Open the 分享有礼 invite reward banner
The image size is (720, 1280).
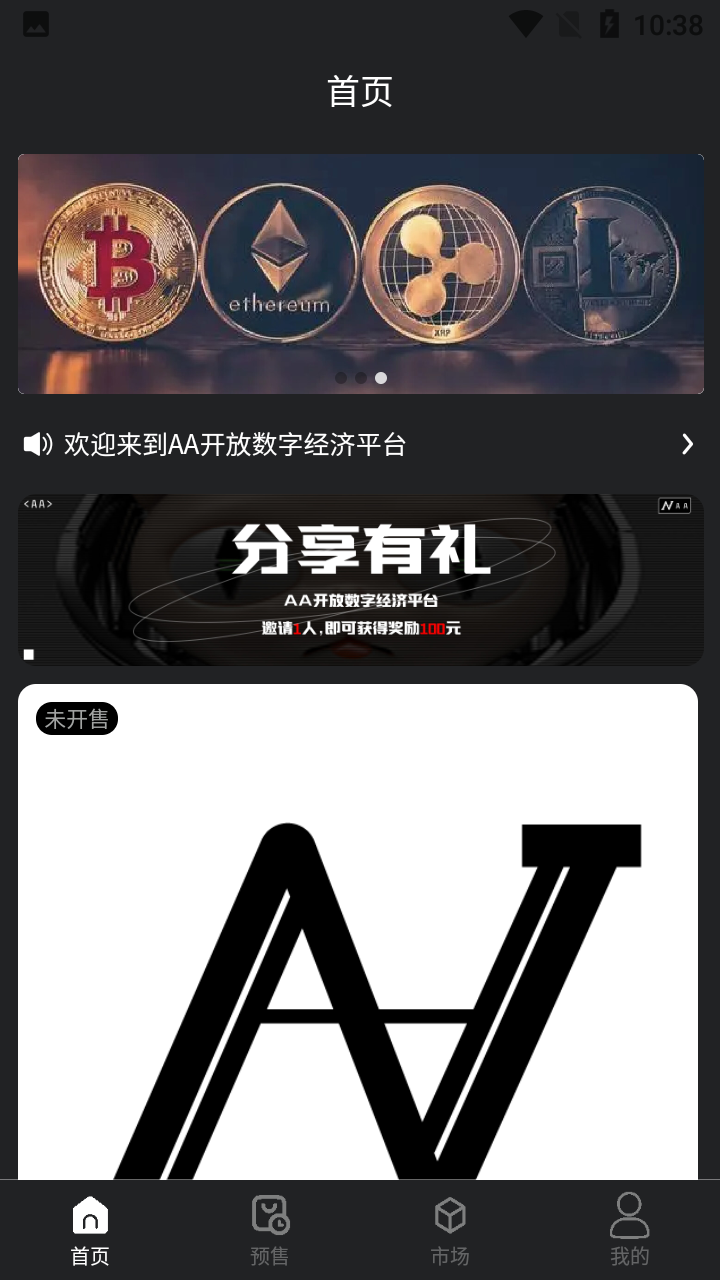coord(360,580)
